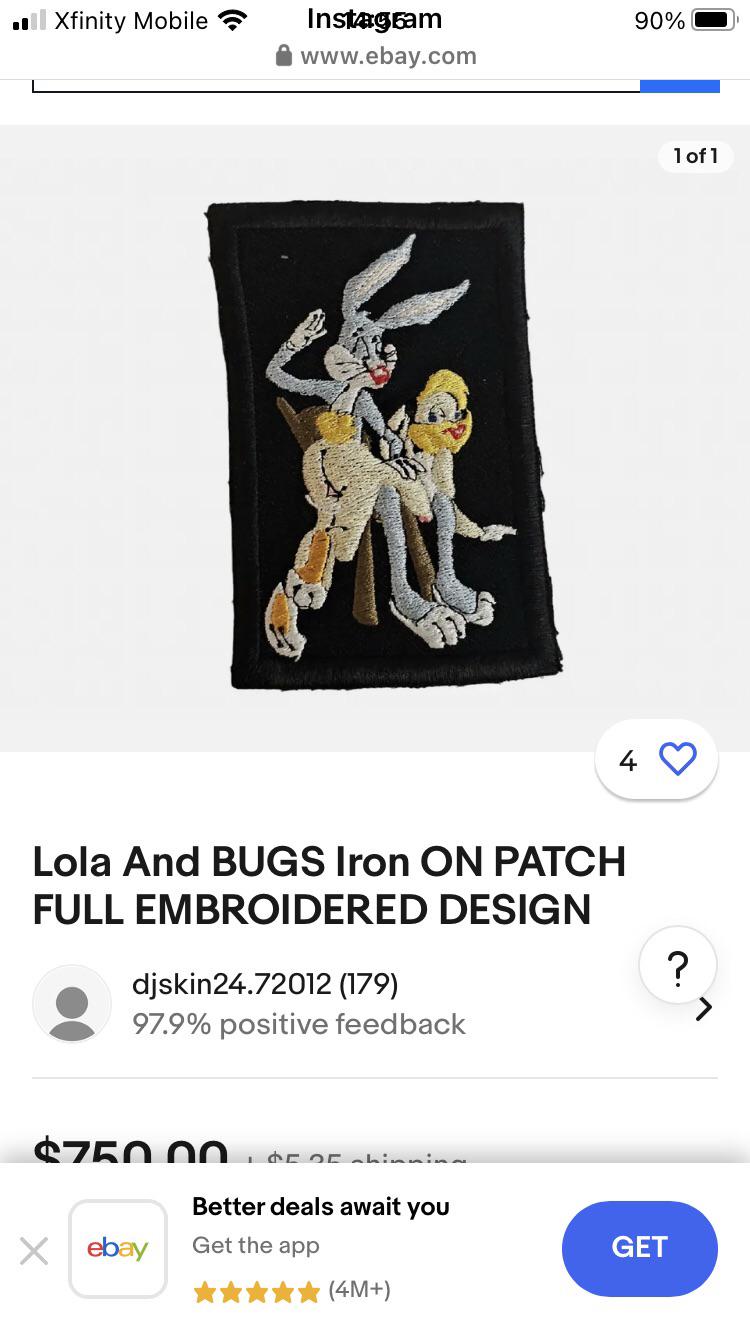The height and width of the screenshot is (1334, 750).
Task: Add this patch listing to watchlist
Action: 677,760
